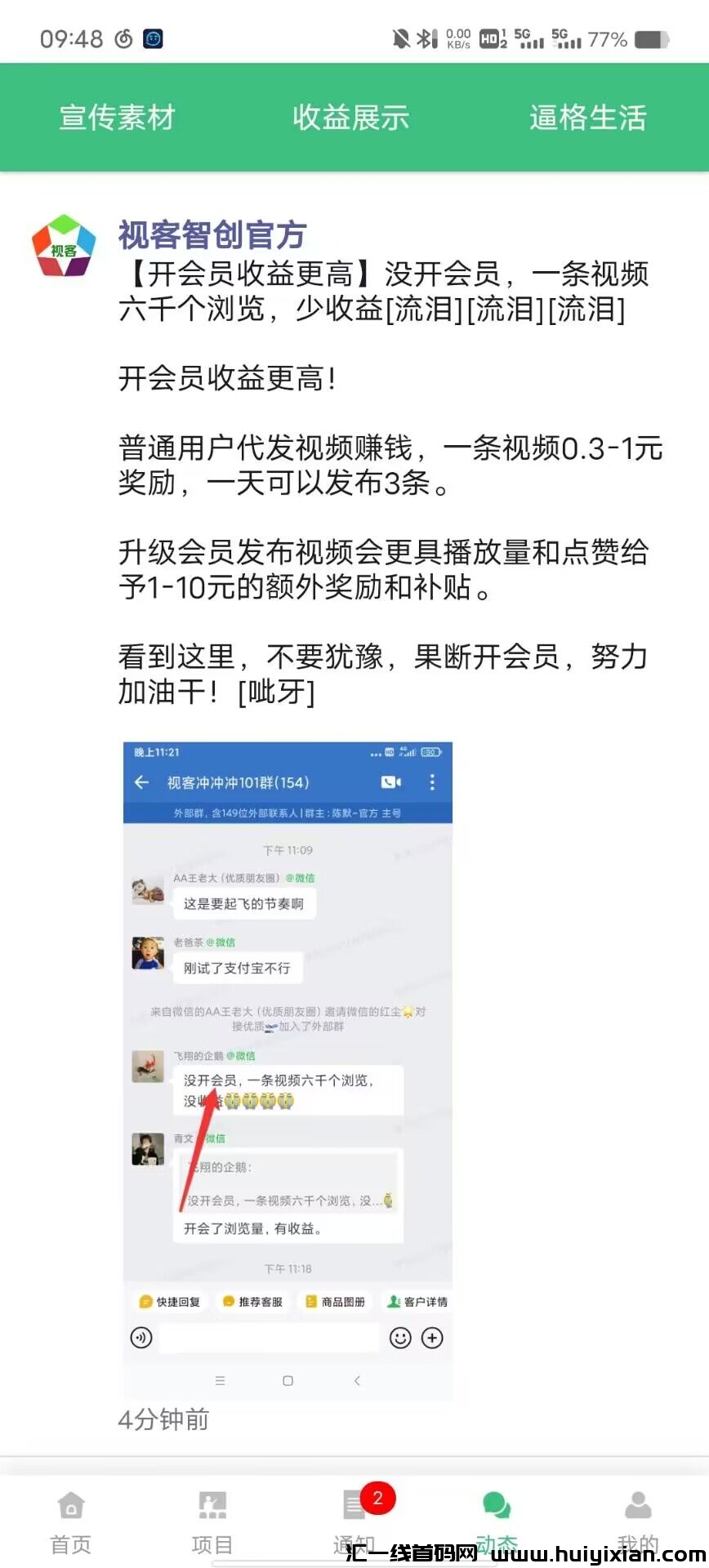The width and height of the screenshot is (709, 1568).
Task: Switch to the 宣传素材 tab
Action: tap(118, 118)
